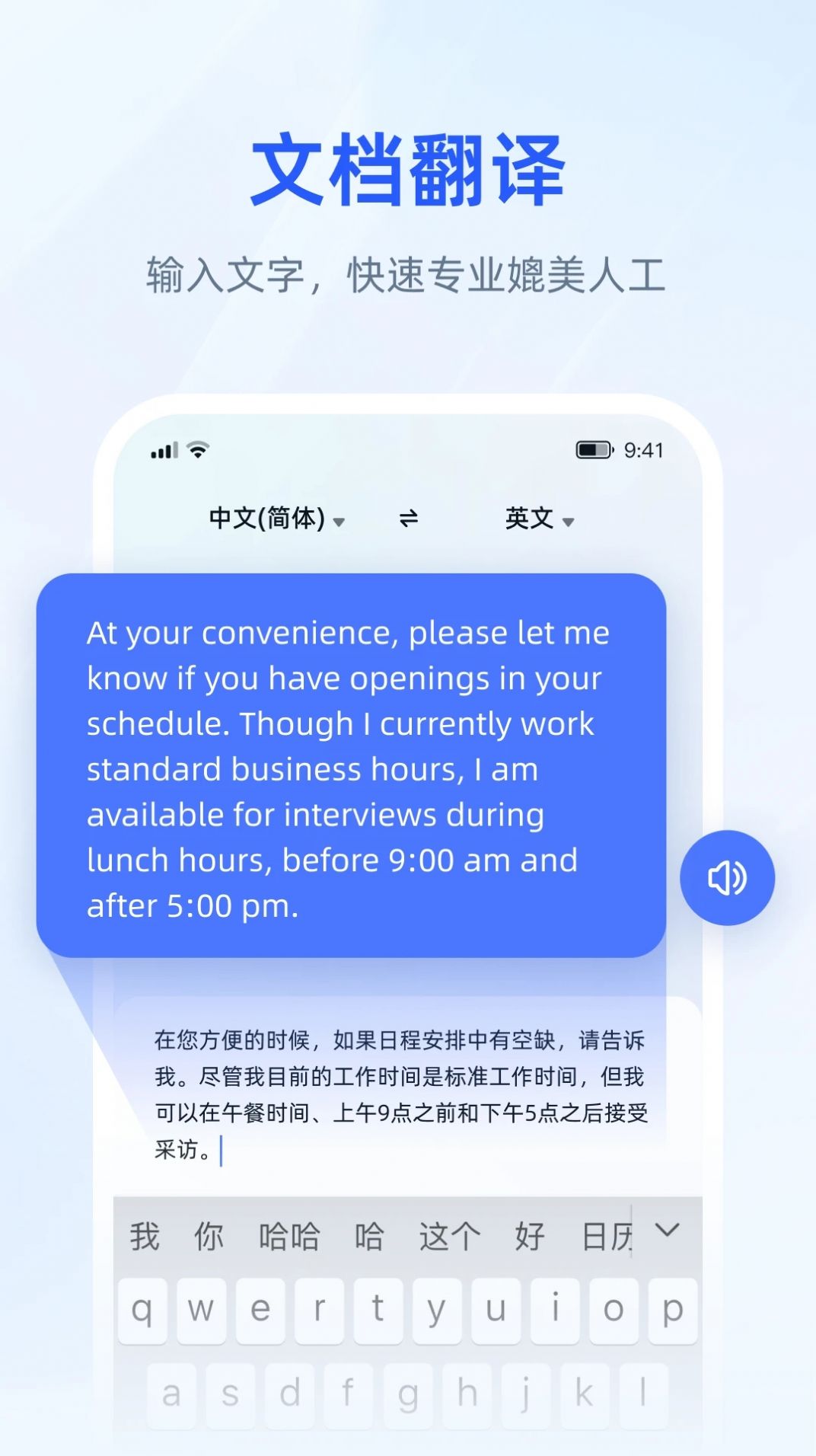This screenshot has width=816, height=1456.
Task: Click the battery indicator in the status bar
Action: 595,449
